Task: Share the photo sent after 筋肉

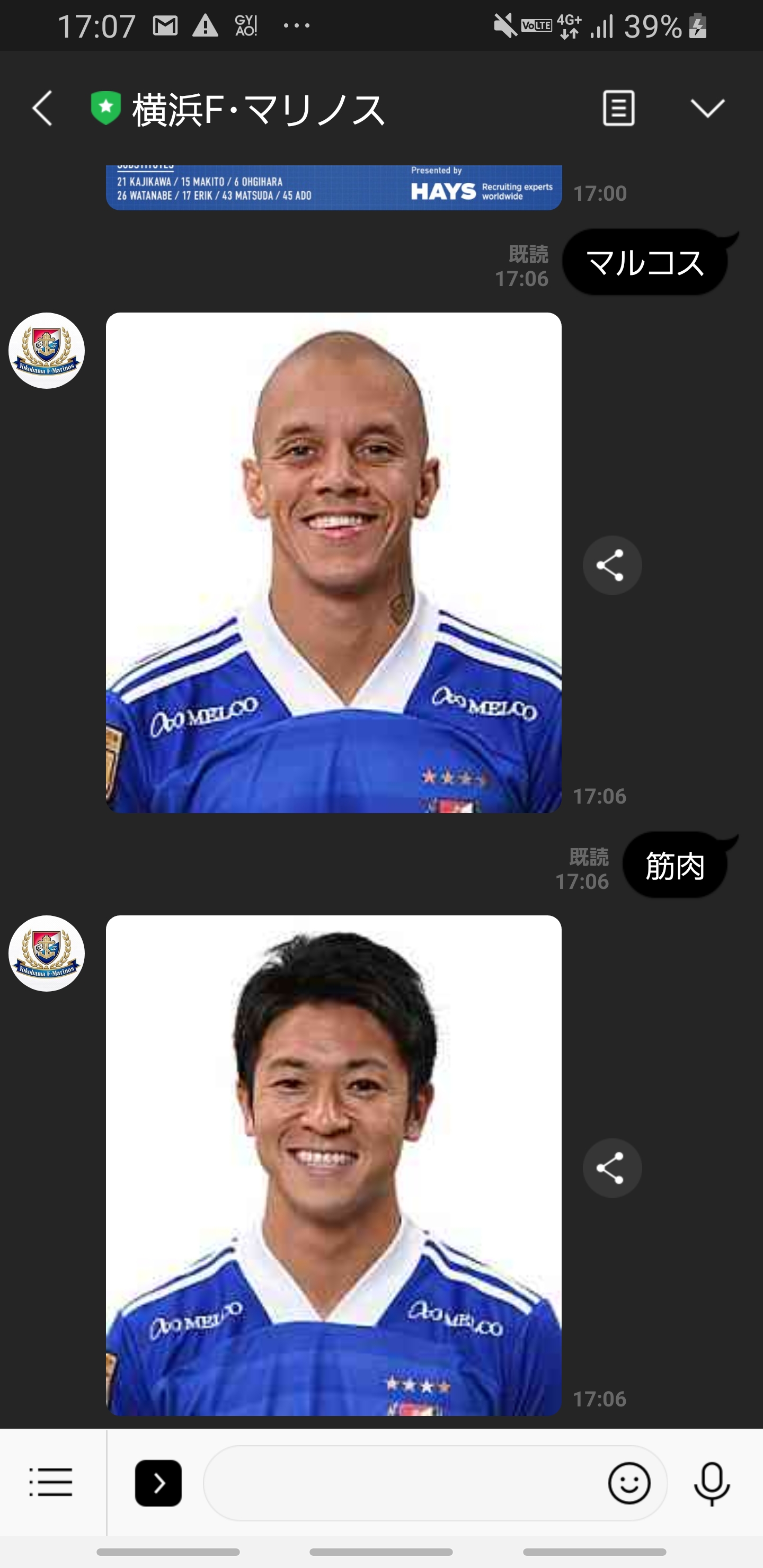Action: (x=611, y=1168)
